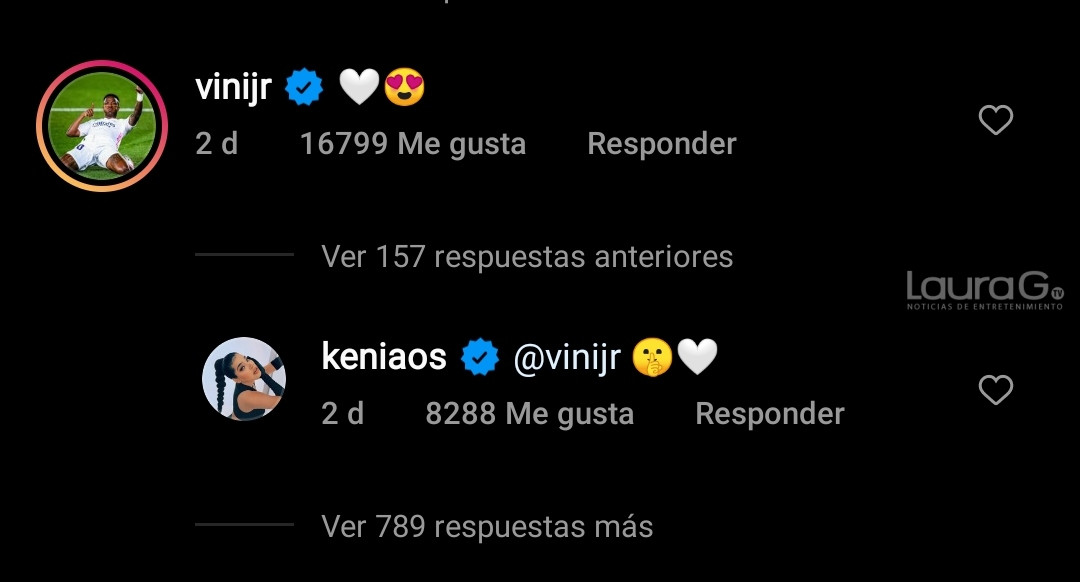Reply to vinijr's comment
The image size is (1080, 582).
pos(661,144)
